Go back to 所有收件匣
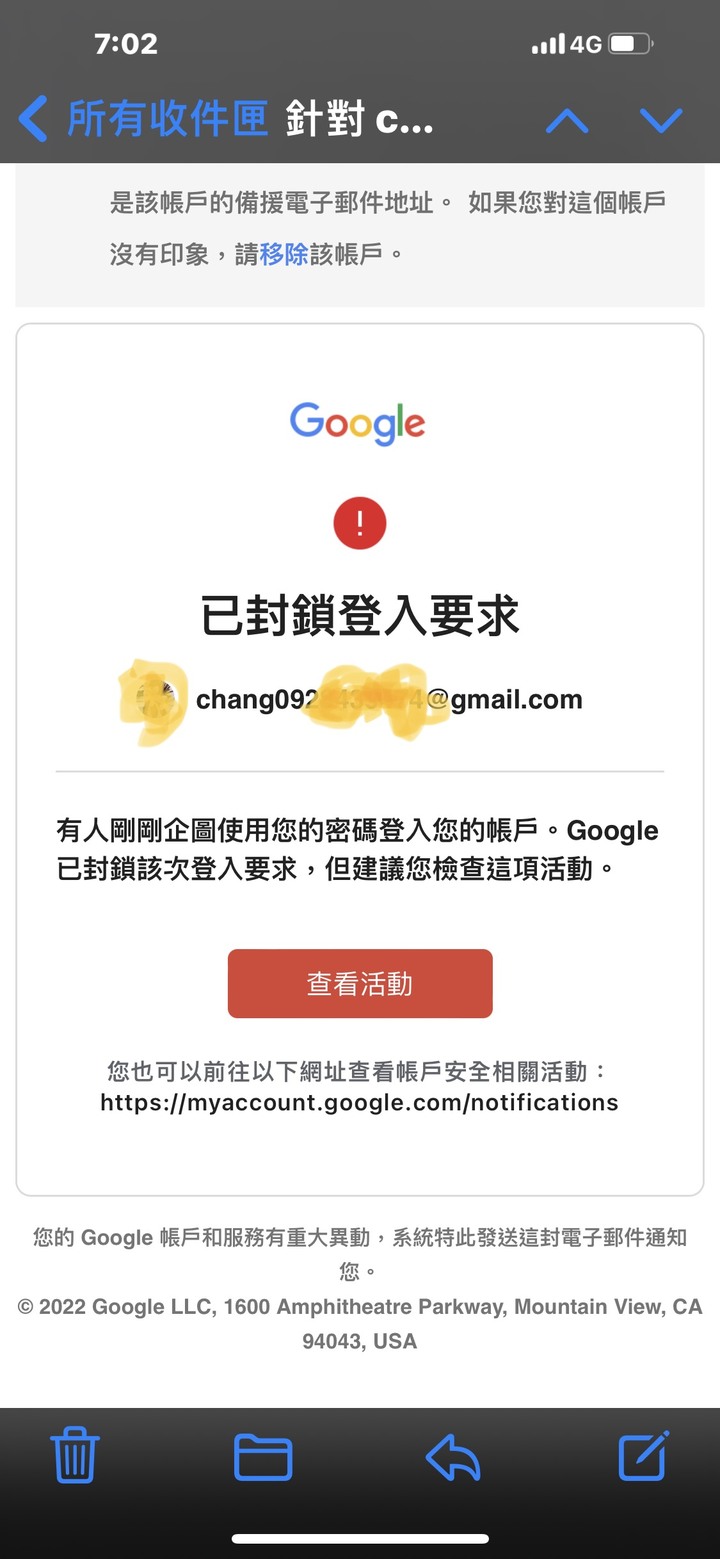720x1559 pixels. coord(143,120)
